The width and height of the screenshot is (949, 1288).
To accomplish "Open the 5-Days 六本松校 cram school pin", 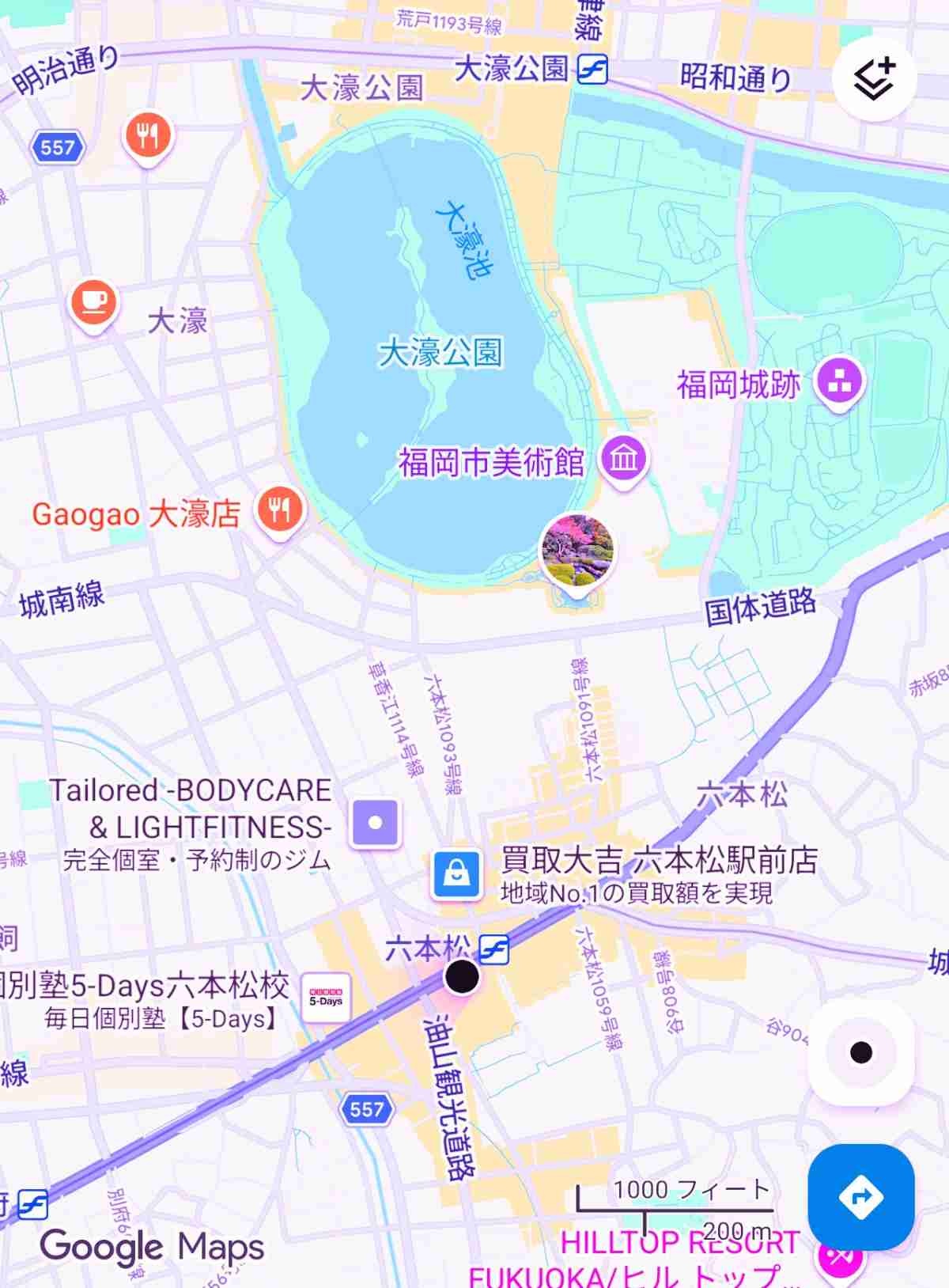I will click(326, 998).
